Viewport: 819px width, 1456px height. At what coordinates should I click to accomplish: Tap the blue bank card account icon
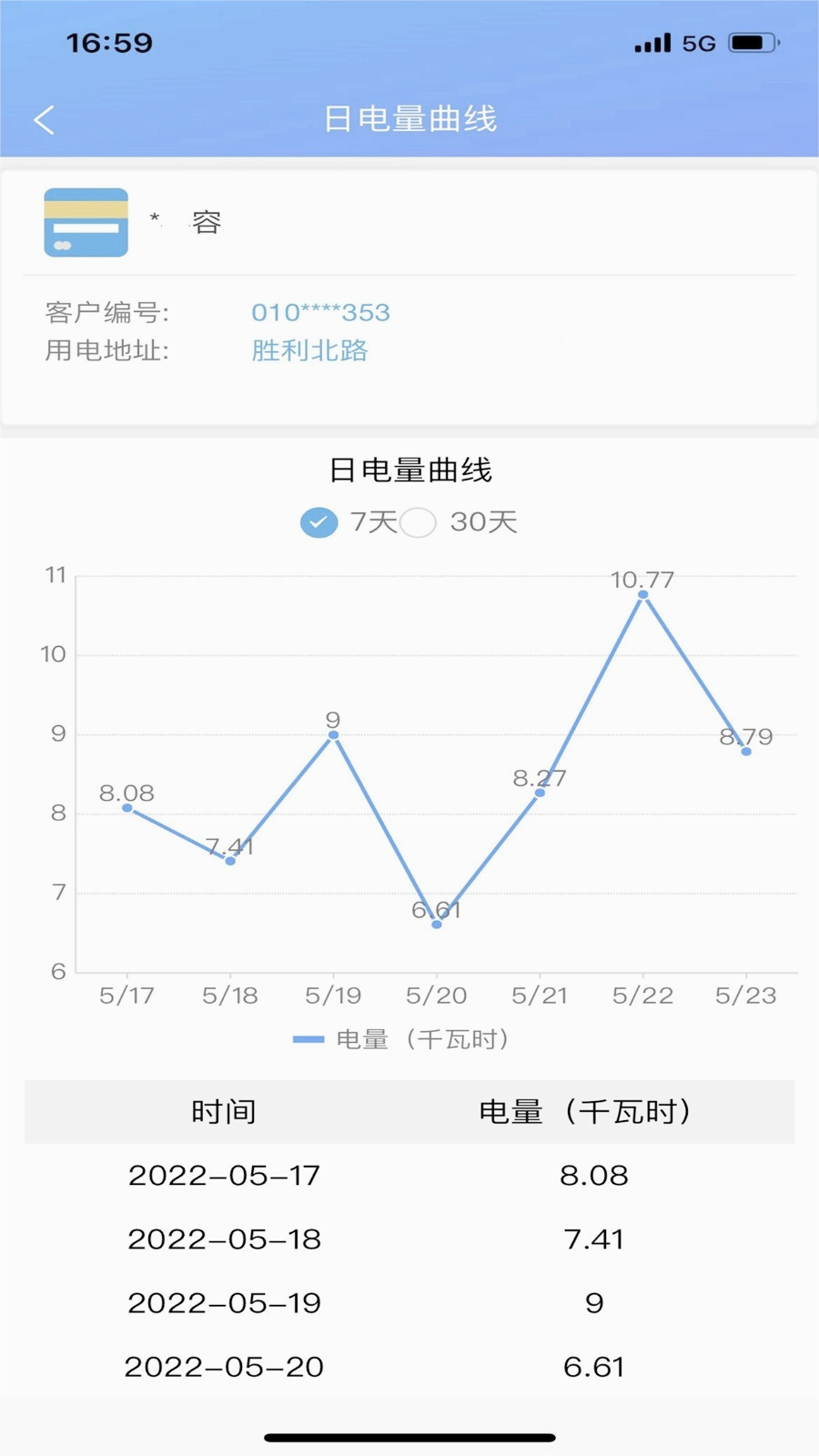tap(86, 223)
